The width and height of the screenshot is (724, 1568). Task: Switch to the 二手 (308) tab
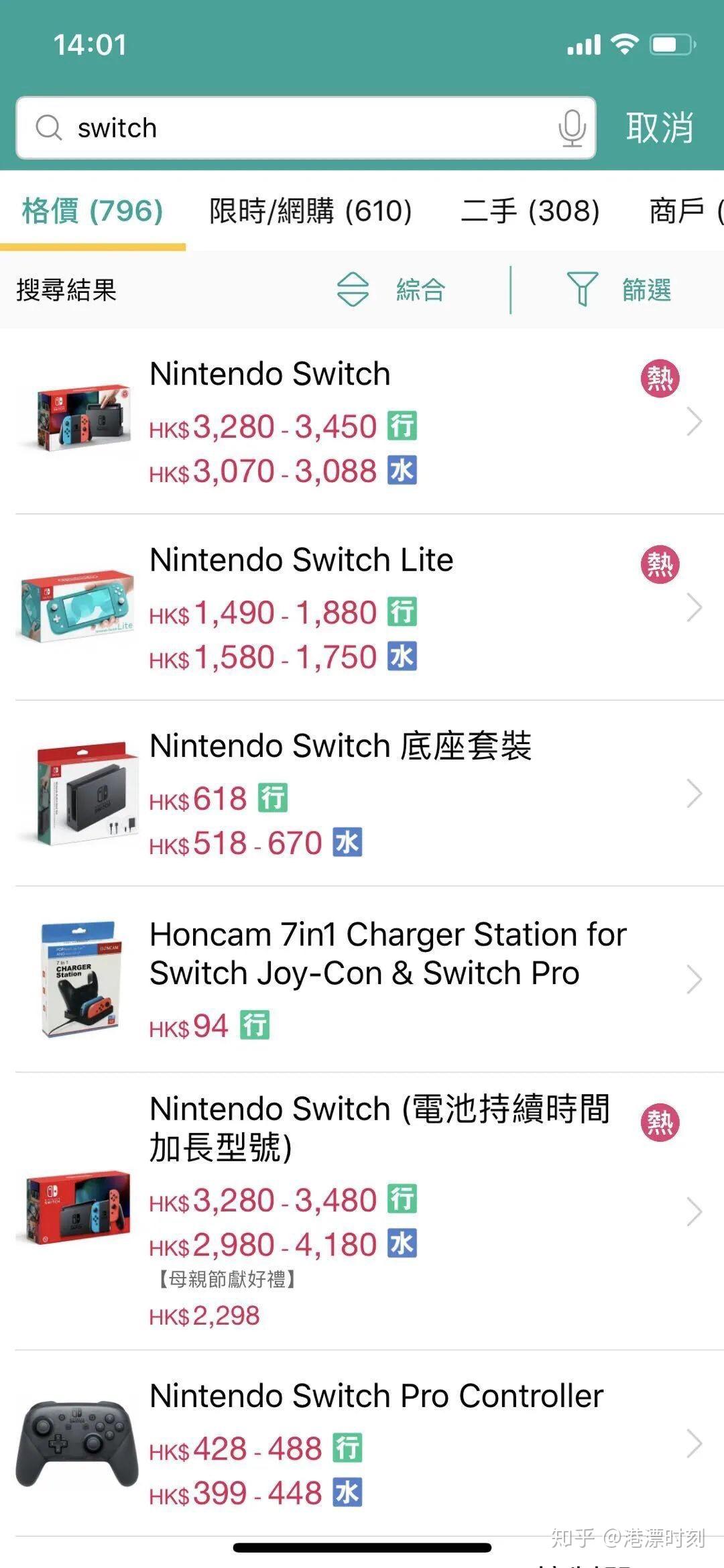[x=530, y=211]
